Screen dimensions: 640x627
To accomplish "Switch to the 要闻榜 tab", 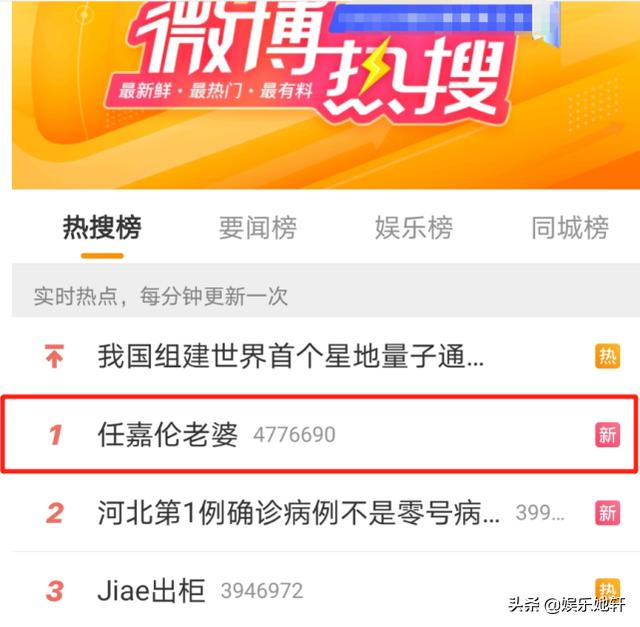I will [x=257, y=228].
